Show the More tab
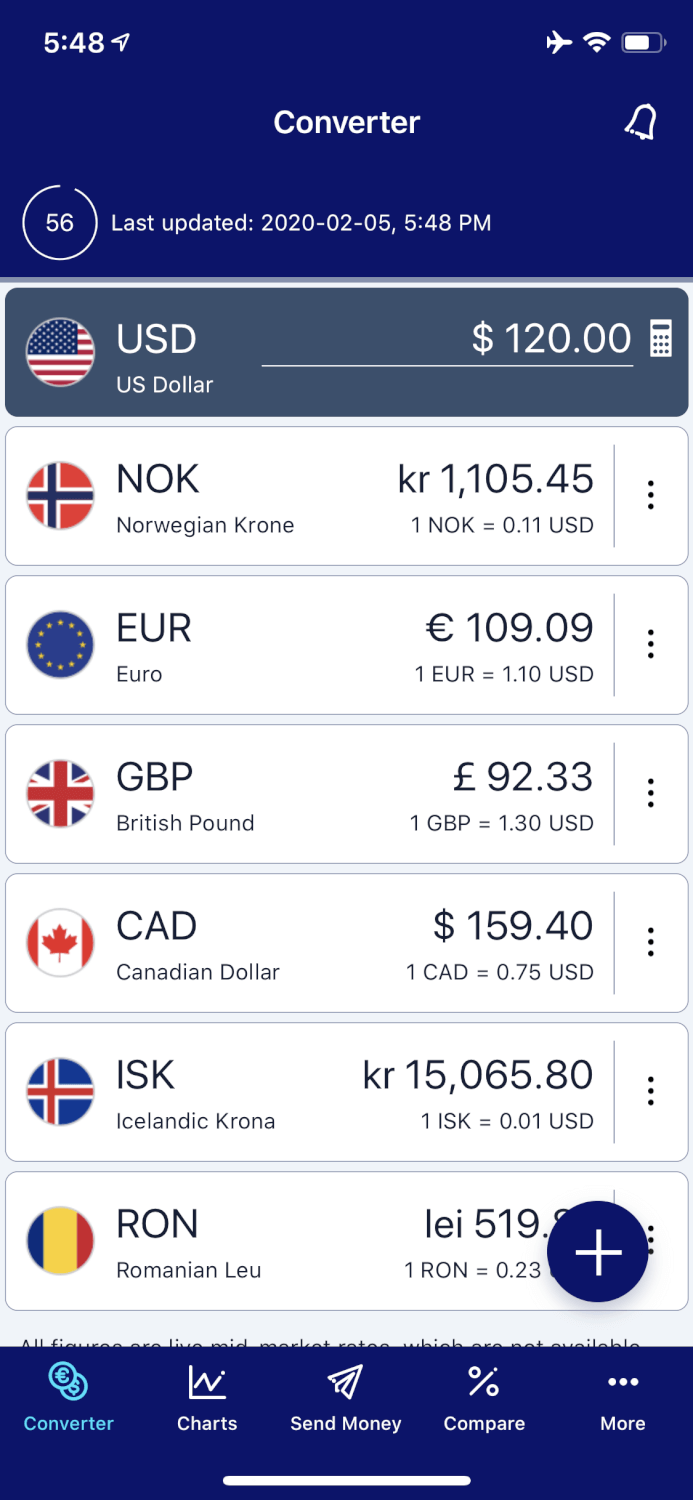Screen dimensions: 693x1500 pos(623,1400)
